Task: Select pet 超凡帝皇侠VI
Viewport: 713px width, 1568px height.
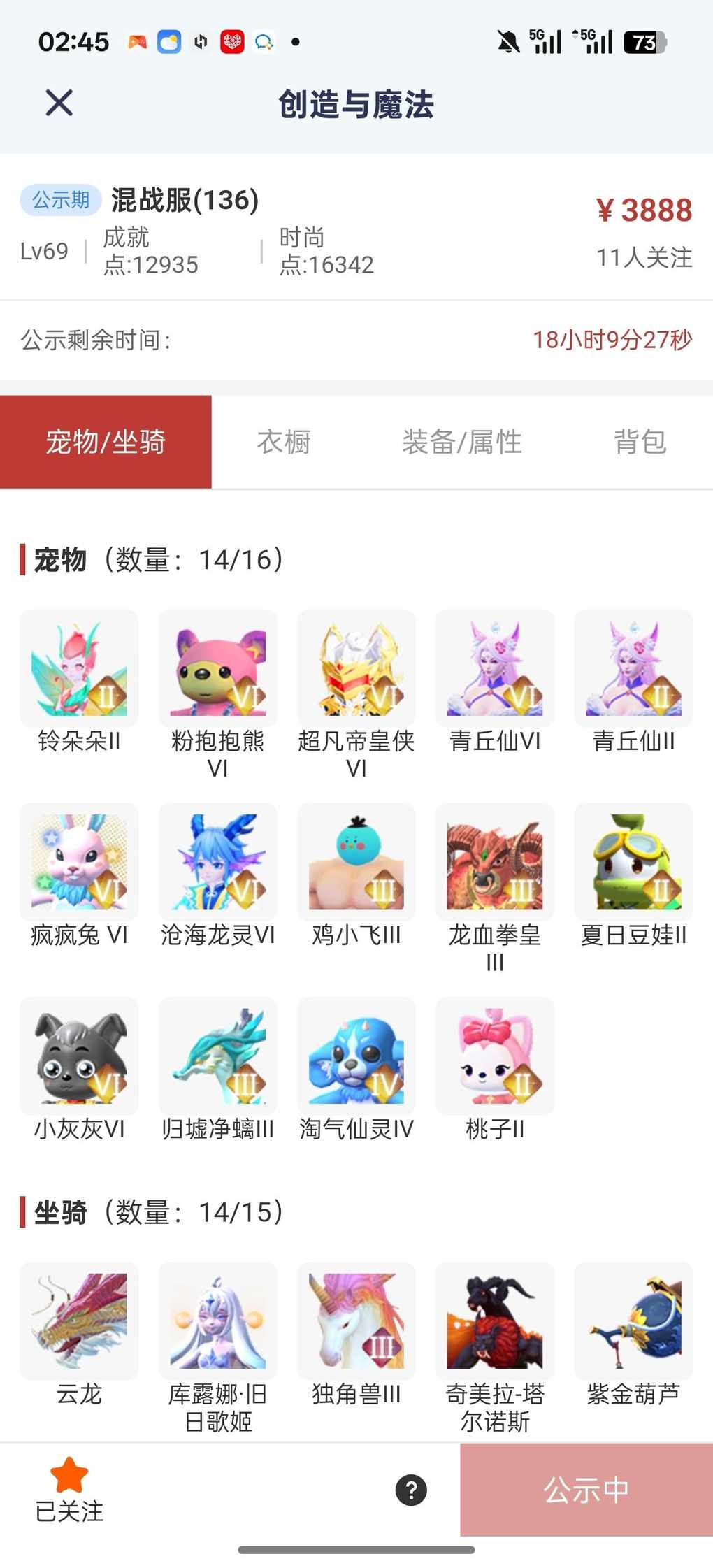Action: pos(356,669)
